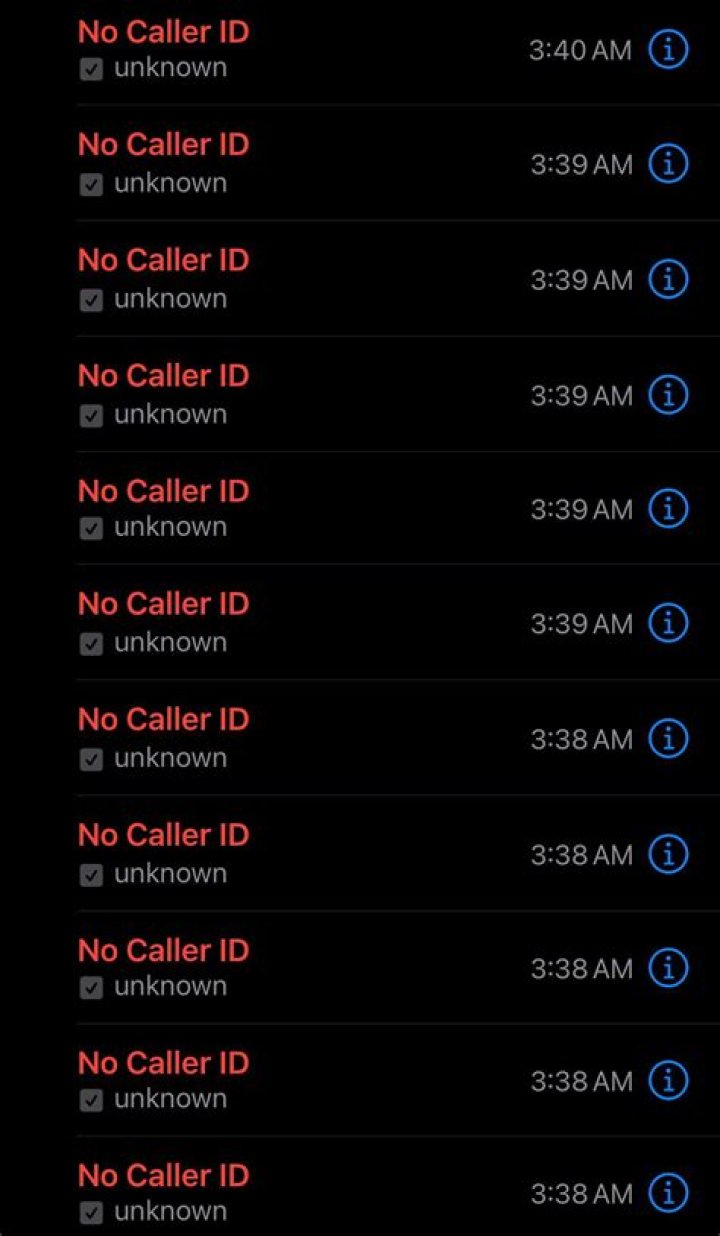Tap the No Caller ID row at 3:39 AM
The image size is (720, 1236).
pos(162,144)
